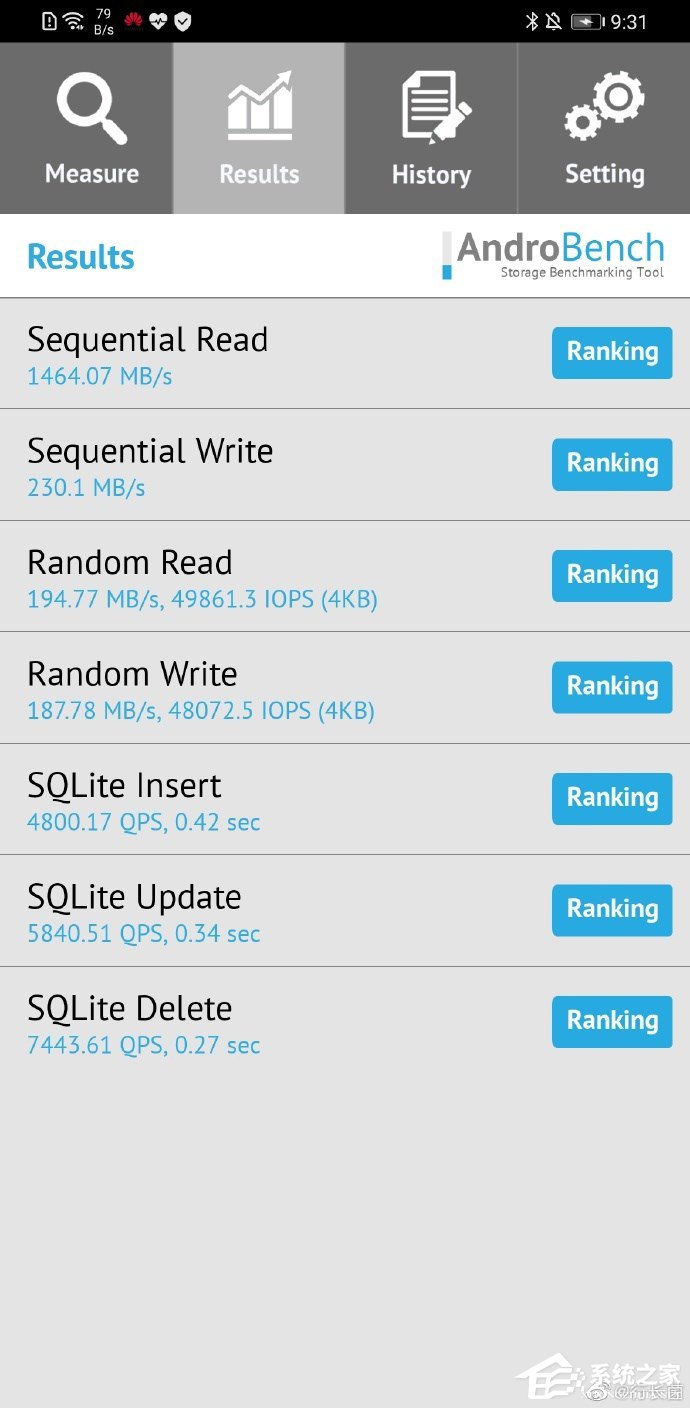Viewport: 690px width, 1408px height.
Task: Open SQLite Update ranking
Action: 612,909
